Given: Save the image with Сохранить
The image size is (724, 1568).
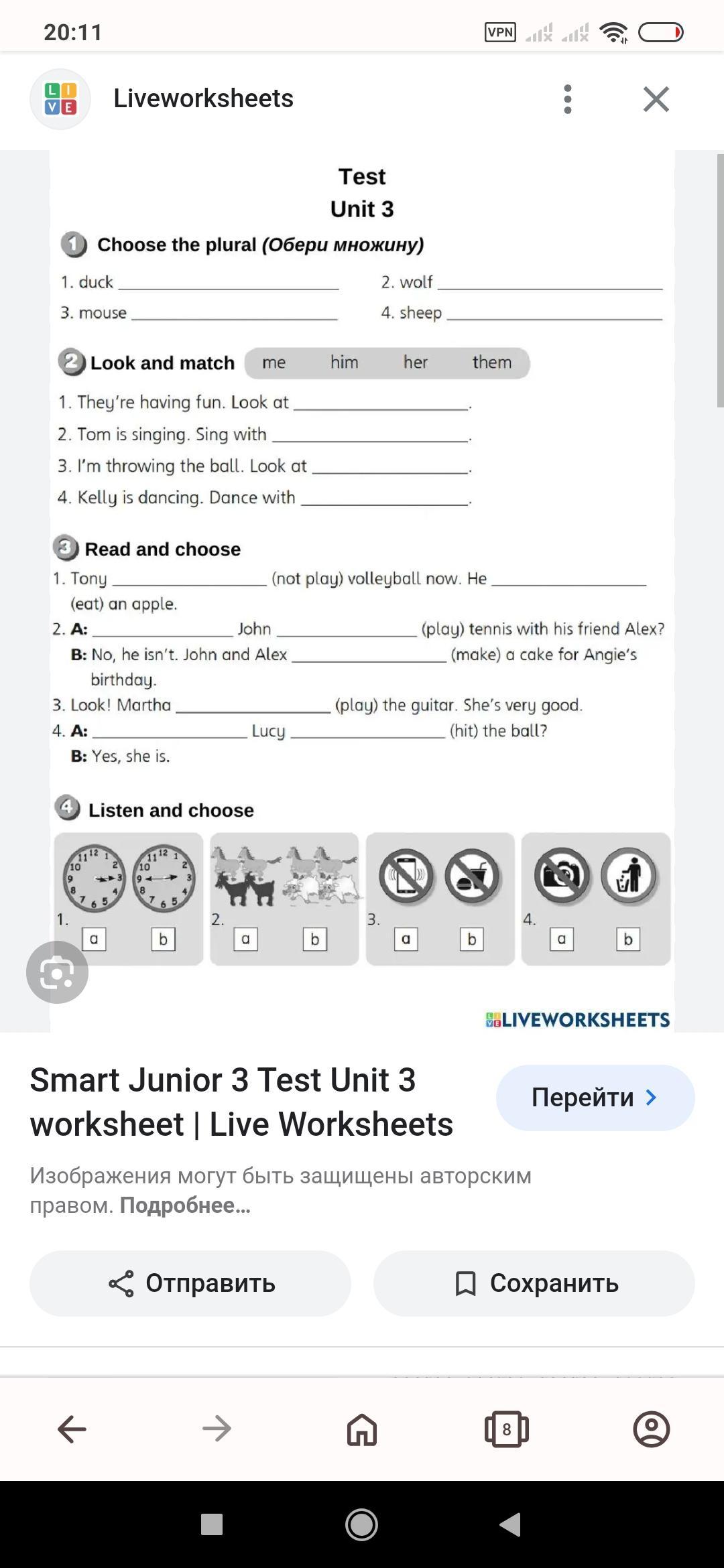Looking at the screenshot, I should click(x=534, y=1283).
